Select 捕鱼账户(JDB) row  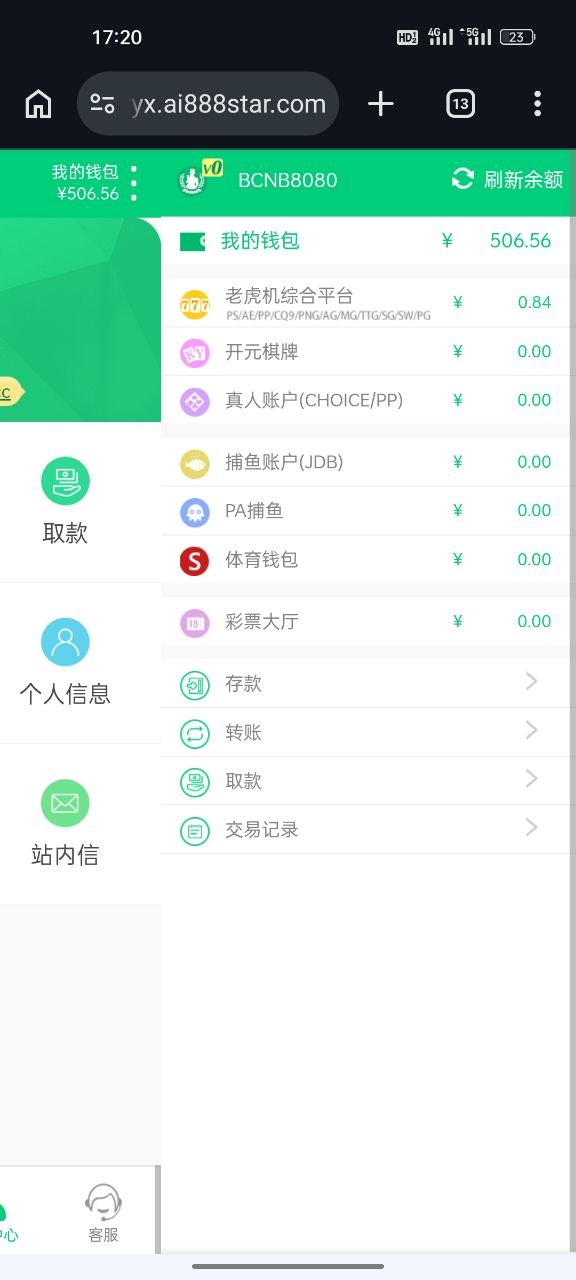click(366, 462)
